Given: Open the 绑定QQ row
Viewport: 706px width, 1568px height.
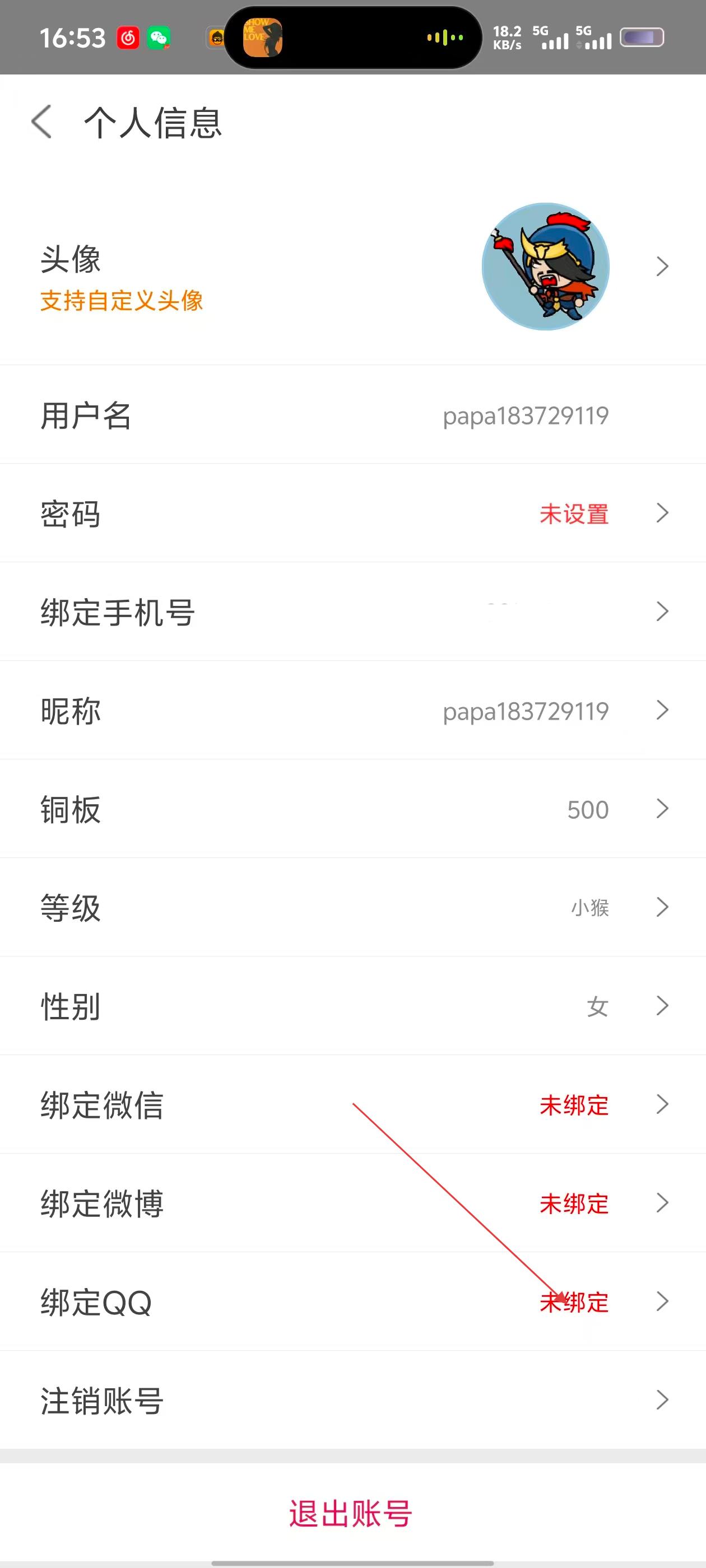Looking at the screenshot, I should point(352,1302).
